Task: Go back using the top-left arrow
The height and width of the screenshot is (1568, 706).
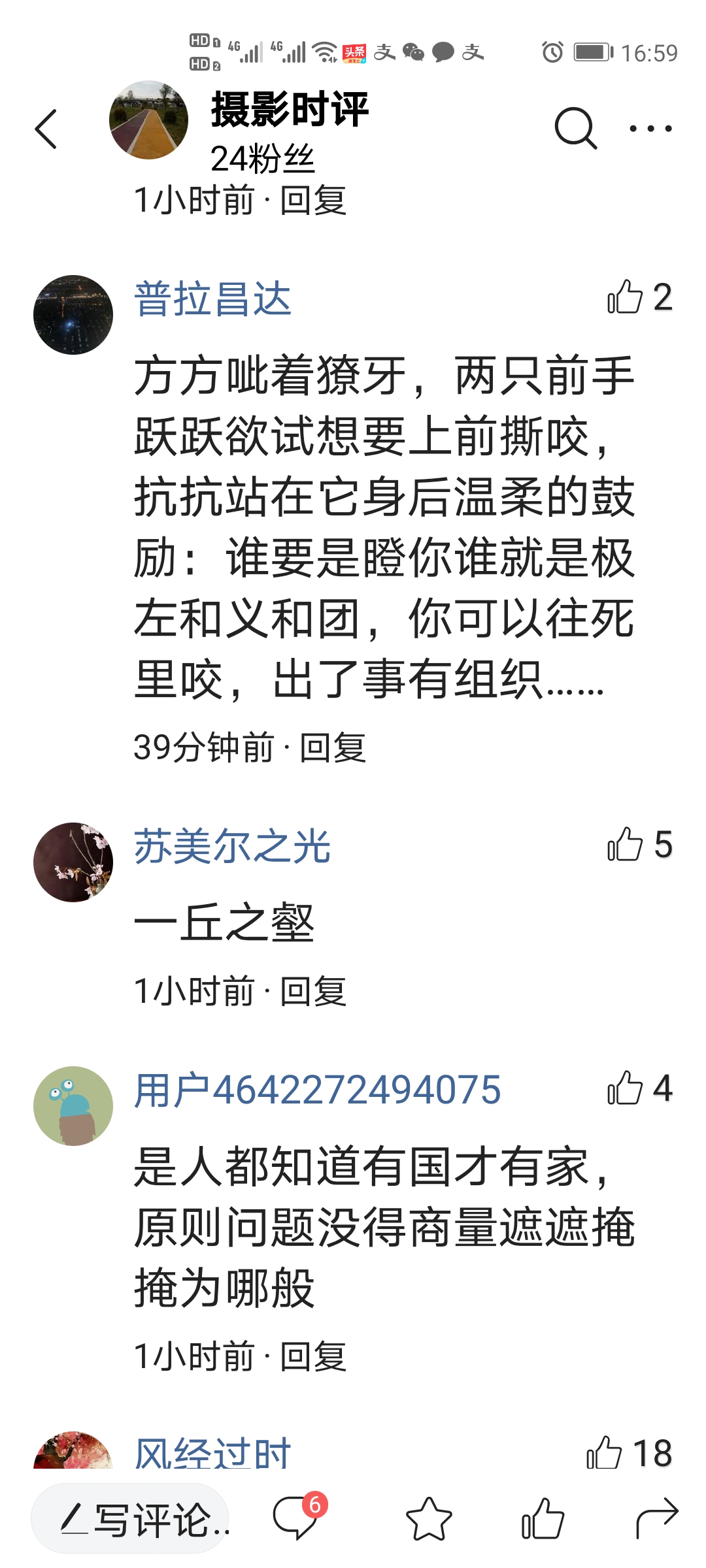Action: (x=46, y=129)
